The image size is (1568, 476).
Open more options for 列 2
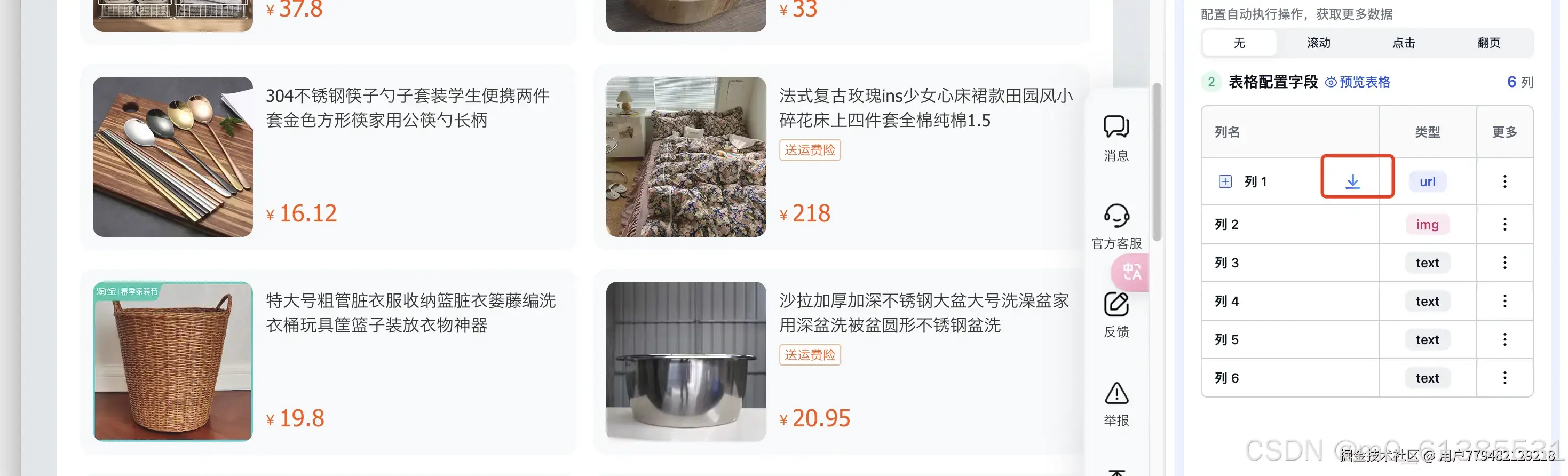click(x=1504, y=225)
